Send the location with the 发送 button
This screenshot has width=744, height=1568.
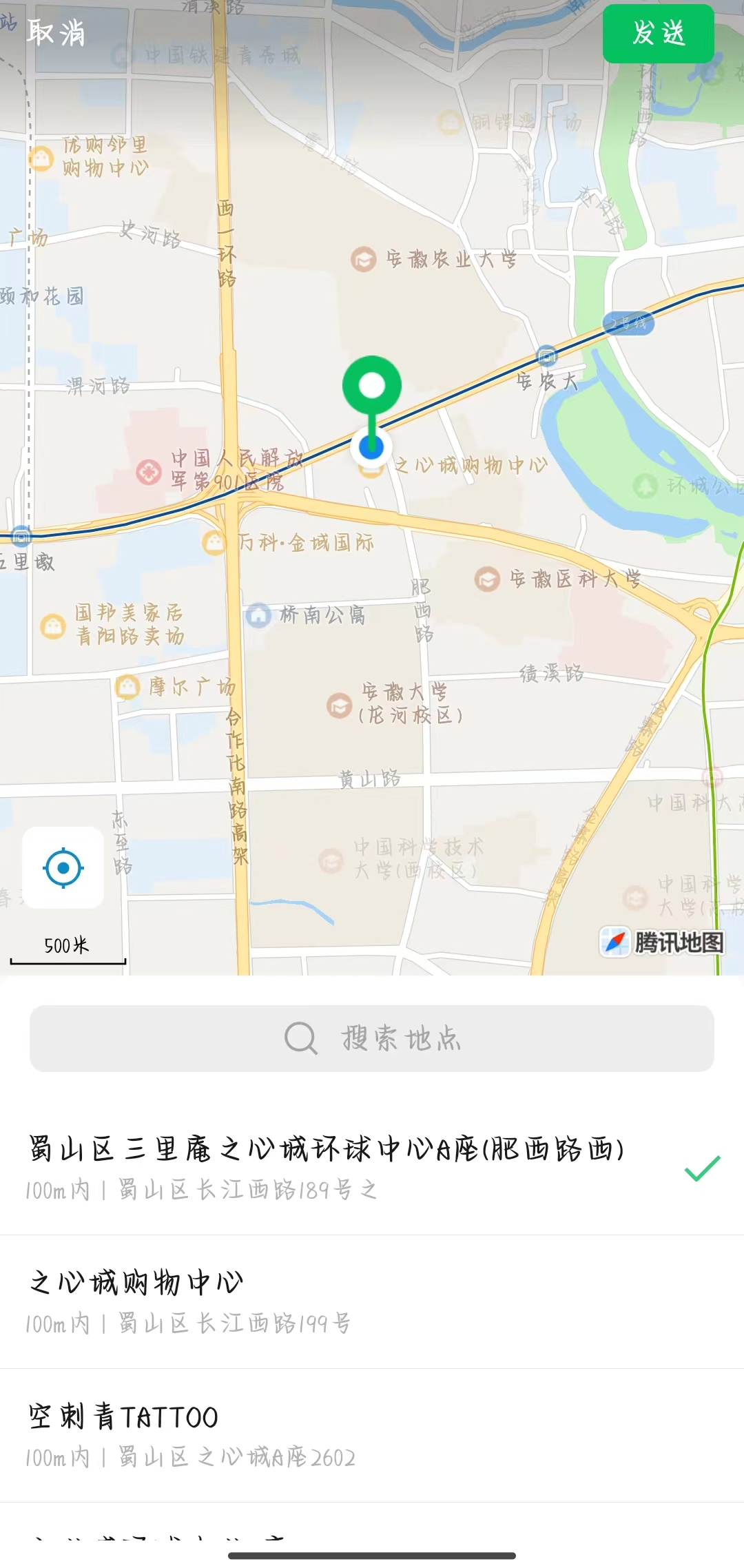click(658, 34)
